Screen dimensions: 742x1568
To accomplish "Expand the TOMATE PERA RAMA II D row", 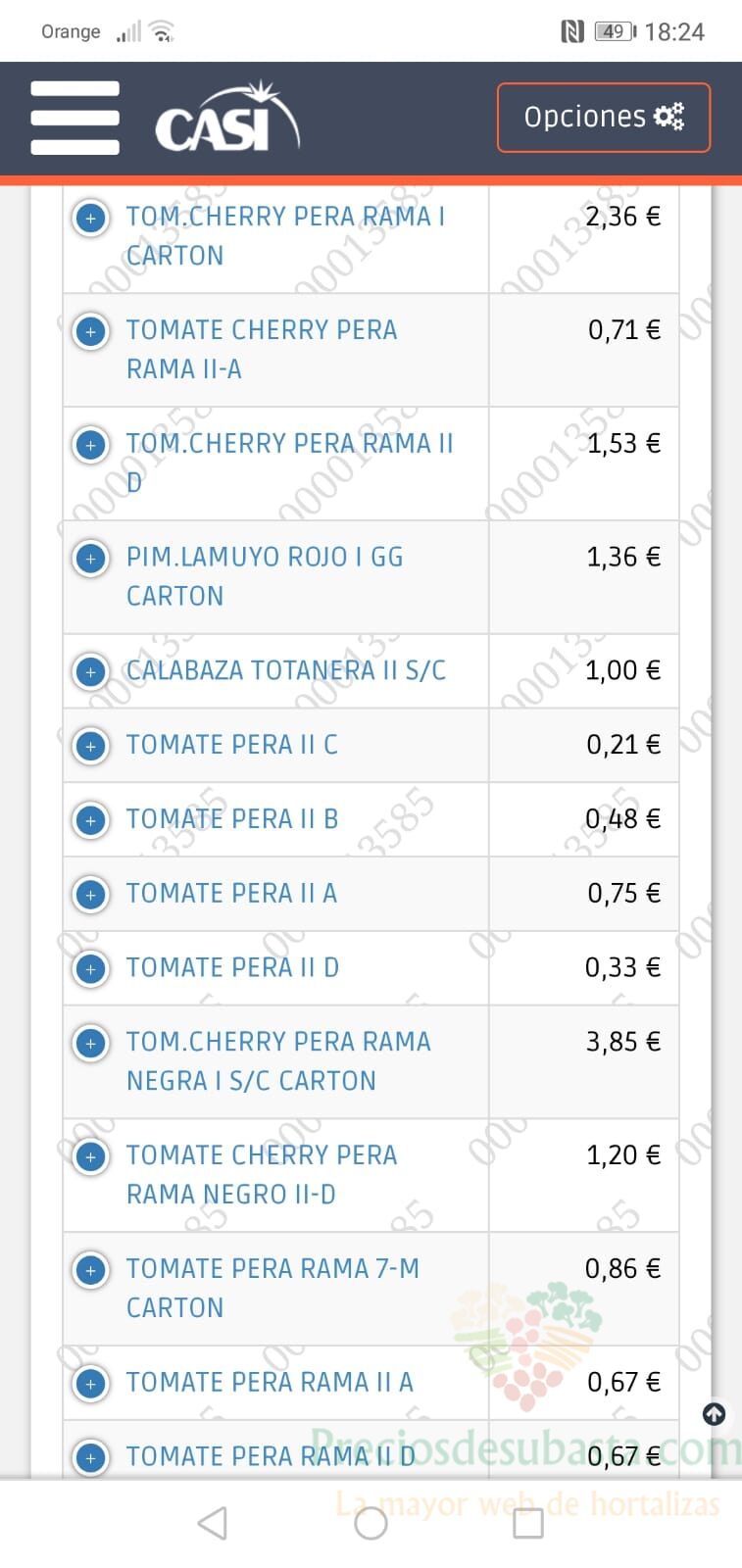I will point(91,1458).
